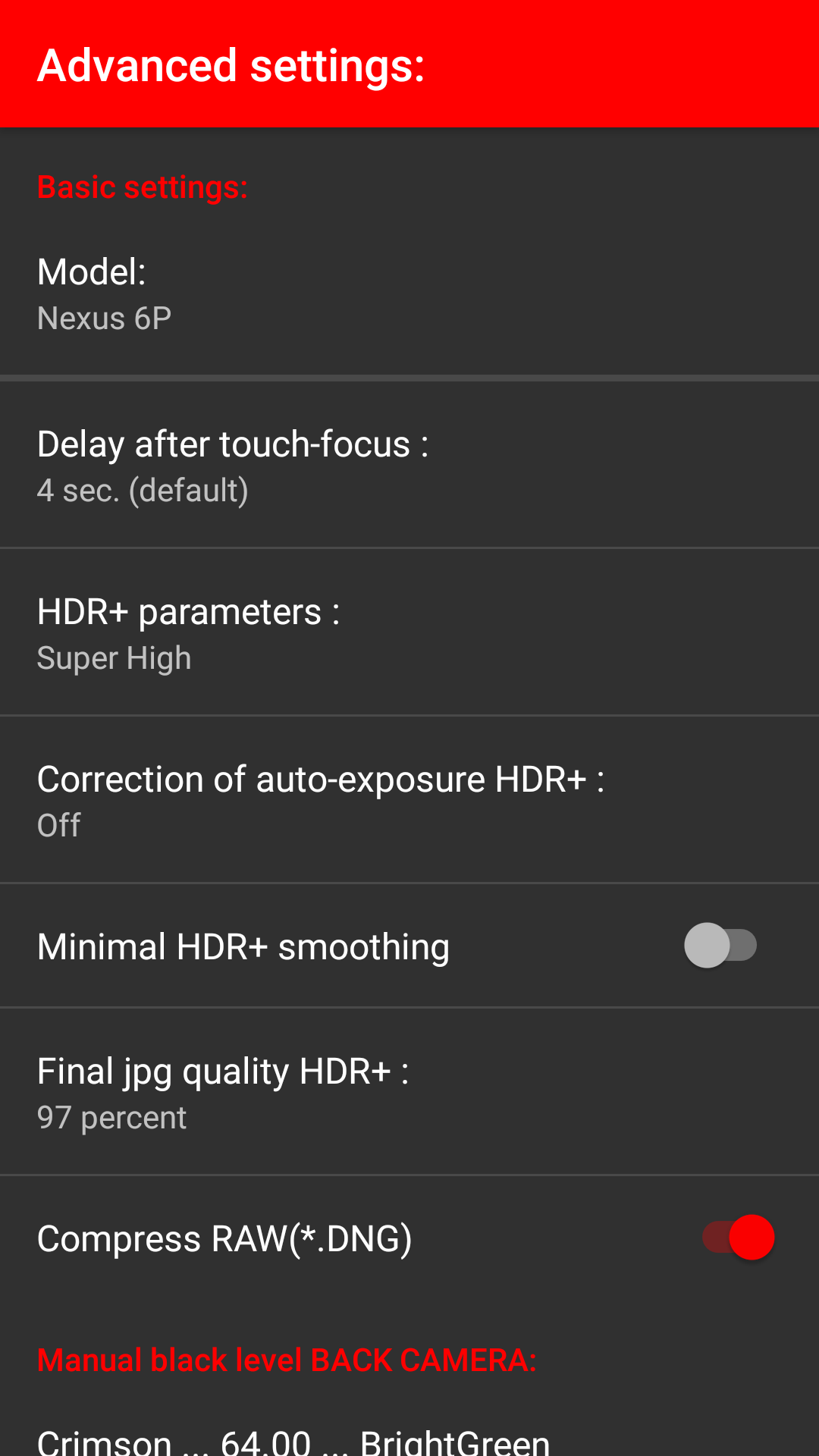The height and width of the screenshot is (1456, 819).
Task: Adjust Final jpg quality HDR+ setting
Action: coord(409,1093)
